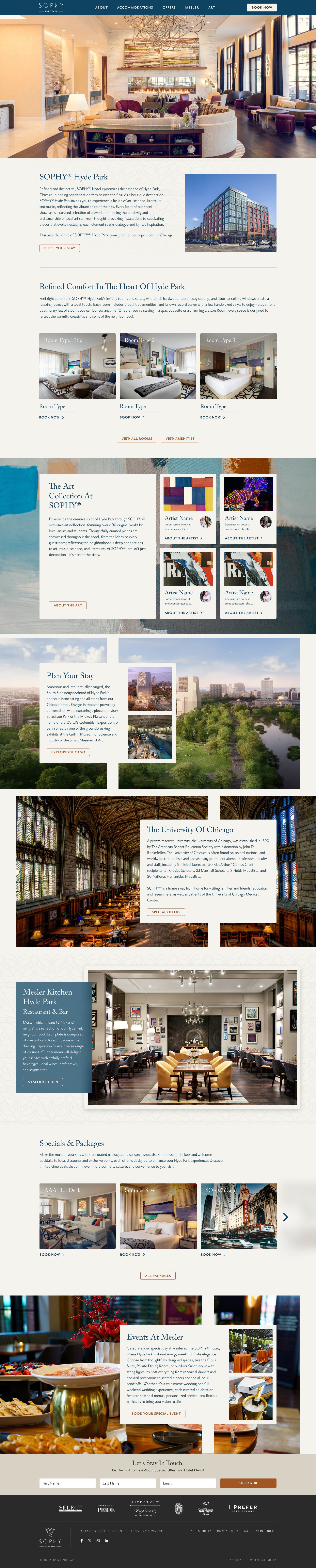Subscribe to the newsletter
The height and width of the screenshot is (1568, 316).
pyautogui.click(x=248, y=1483)
